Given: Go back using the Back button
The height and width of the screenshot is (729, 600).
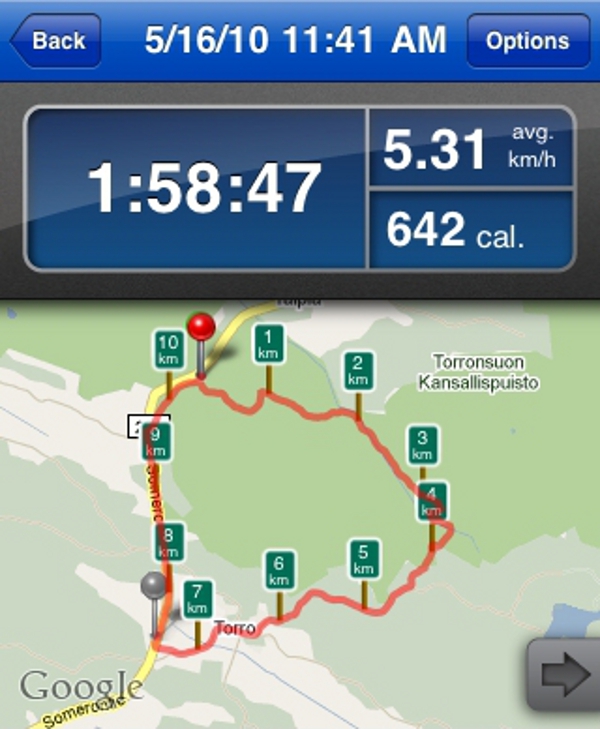Looking at the screenshot, I should [54, 41].
